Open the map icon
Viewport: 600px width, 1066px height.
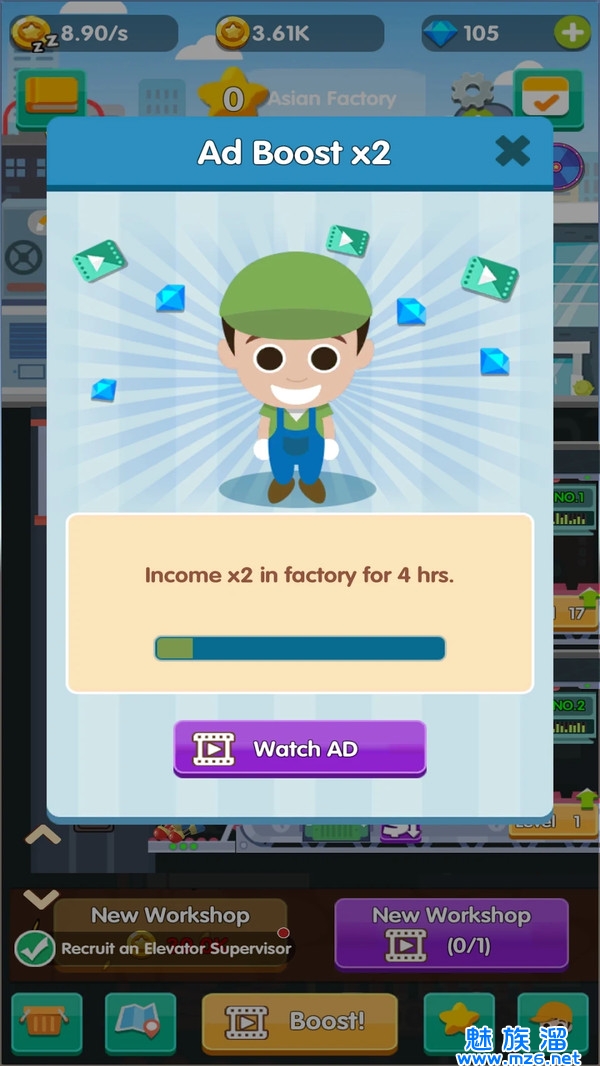click(x=140, y=1022)
